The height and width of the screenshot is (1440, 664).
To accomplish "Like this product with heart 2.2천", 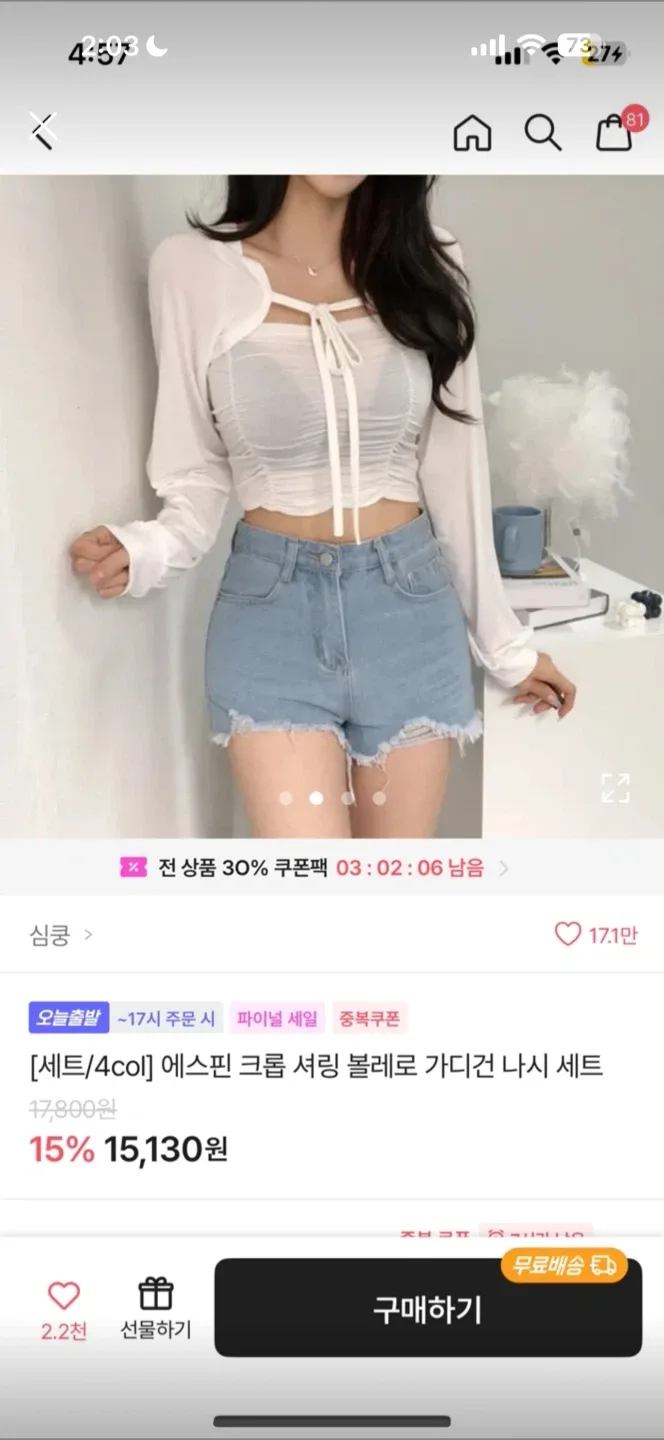I will (x=64, y=1308).
